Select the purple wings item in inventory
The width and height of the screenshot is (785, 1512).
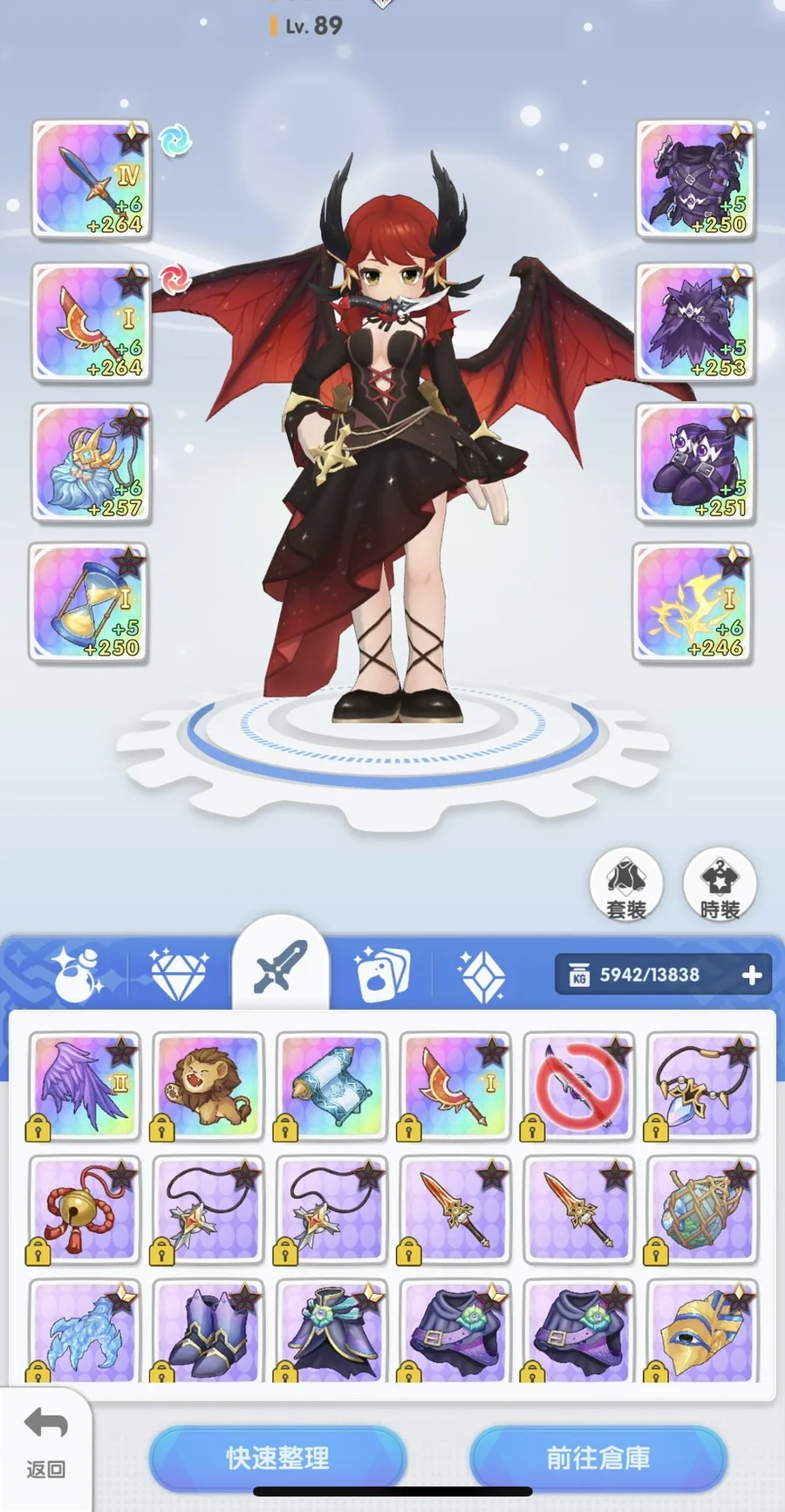84,1086
